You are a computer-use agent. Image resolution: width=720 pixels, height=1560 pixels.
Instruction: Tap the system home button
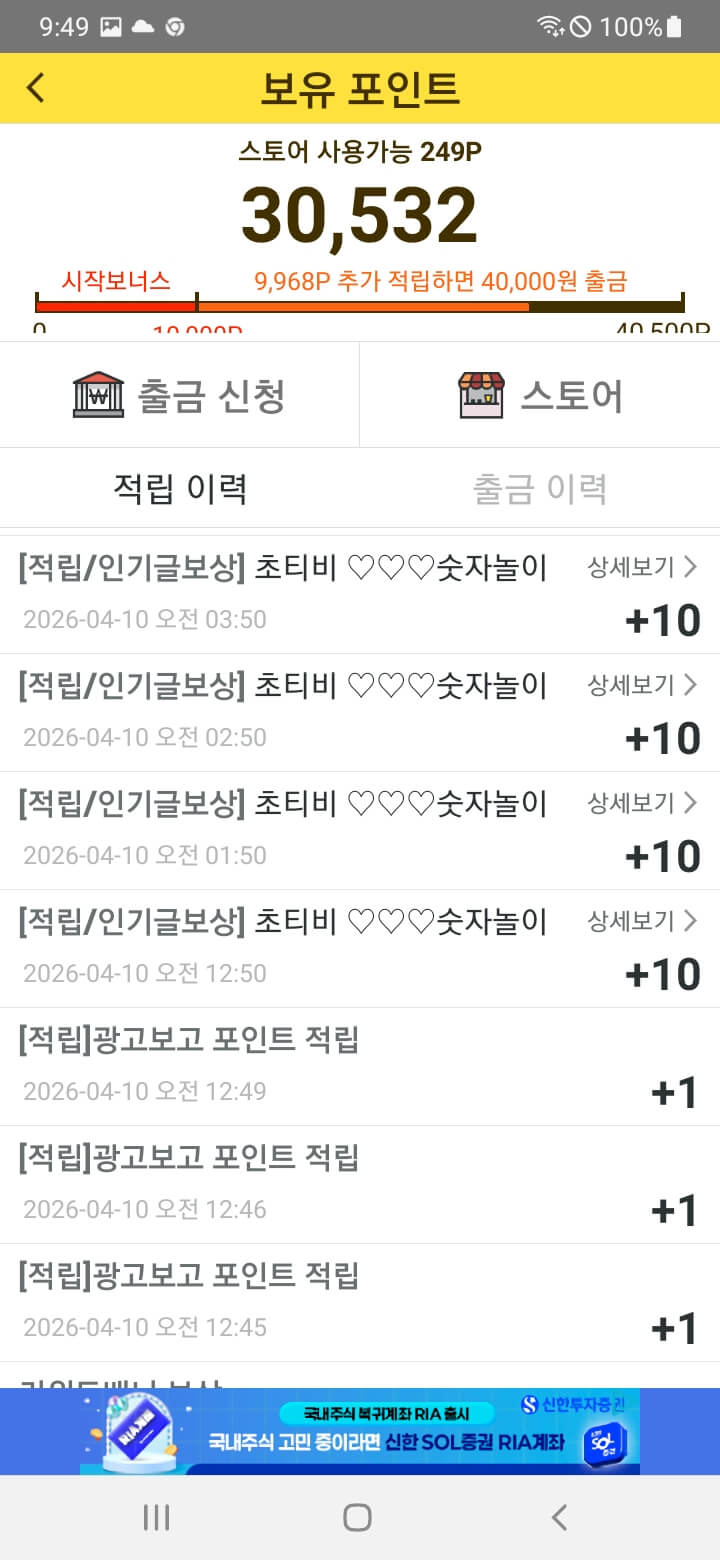click(x=357, y=1517)
